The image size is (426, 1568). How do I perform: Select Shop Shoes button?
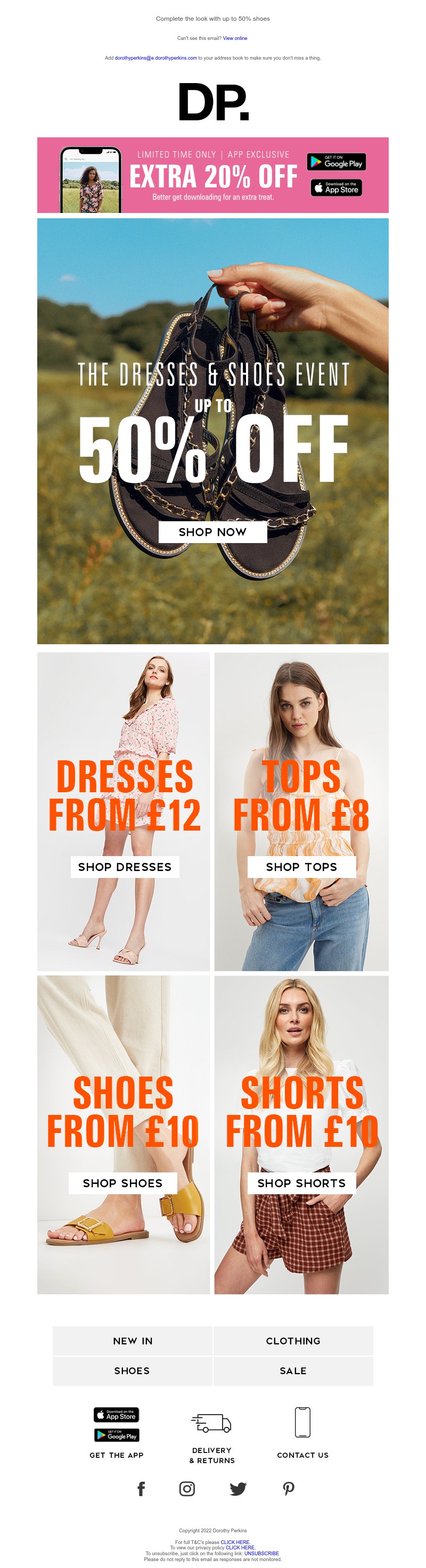123,1183
